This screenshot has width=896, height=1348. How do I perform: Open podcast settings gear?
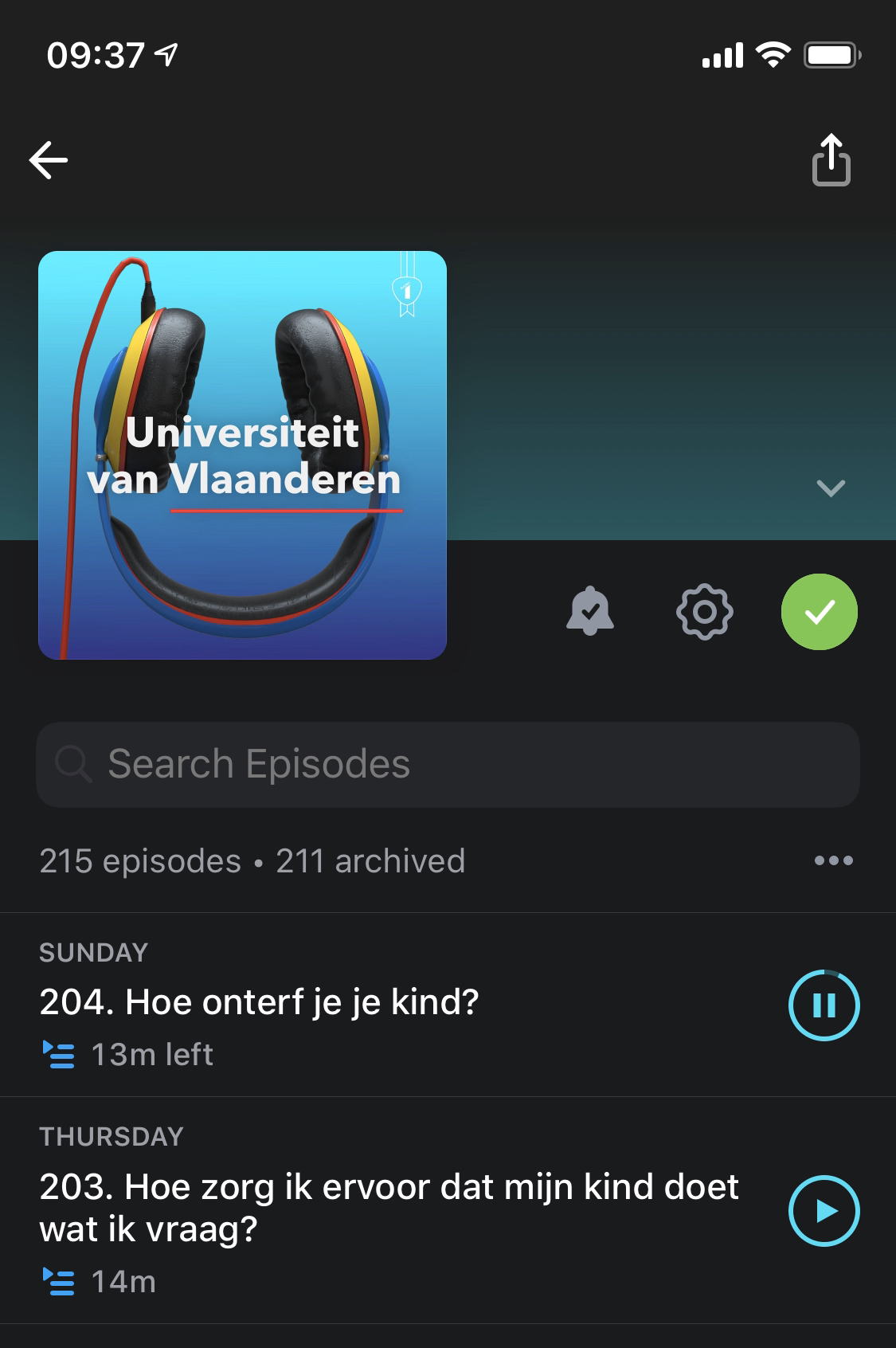(x=704, y=612)
